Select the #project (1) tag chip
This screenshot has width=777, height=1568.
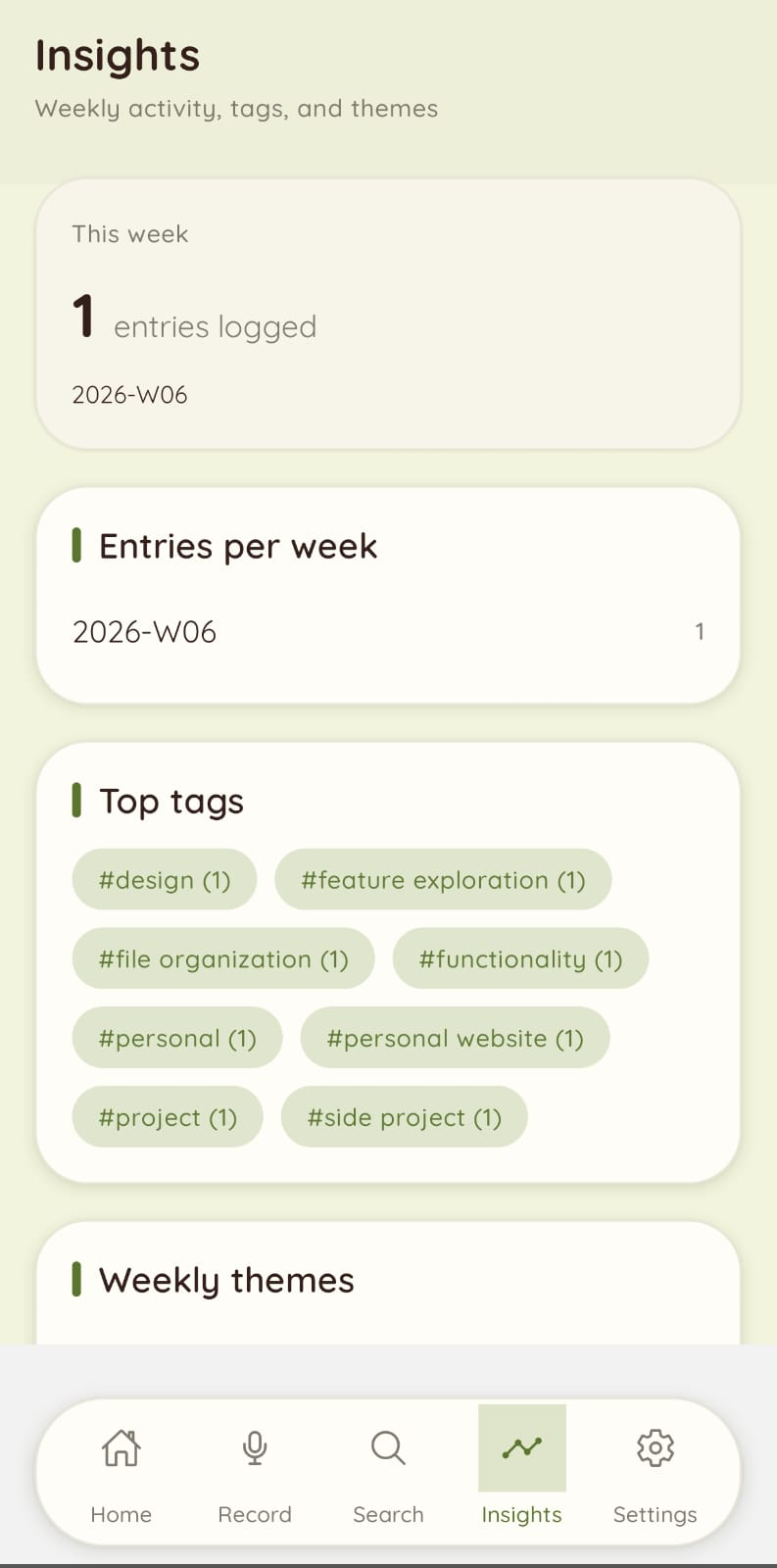tap(168, 1118)
